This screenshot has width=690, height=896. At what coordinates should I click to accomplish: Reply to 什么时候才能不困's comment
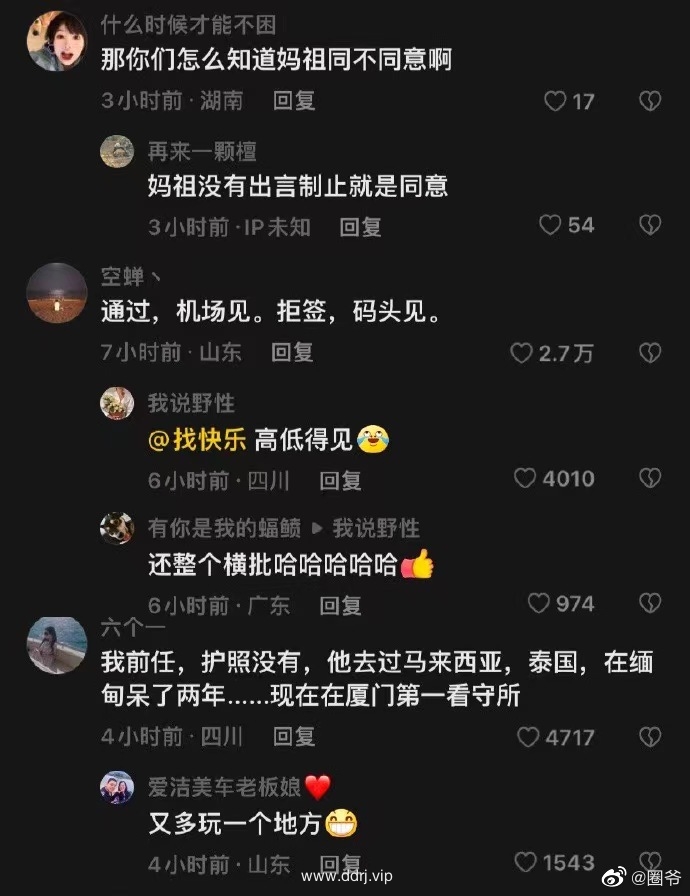294,101
